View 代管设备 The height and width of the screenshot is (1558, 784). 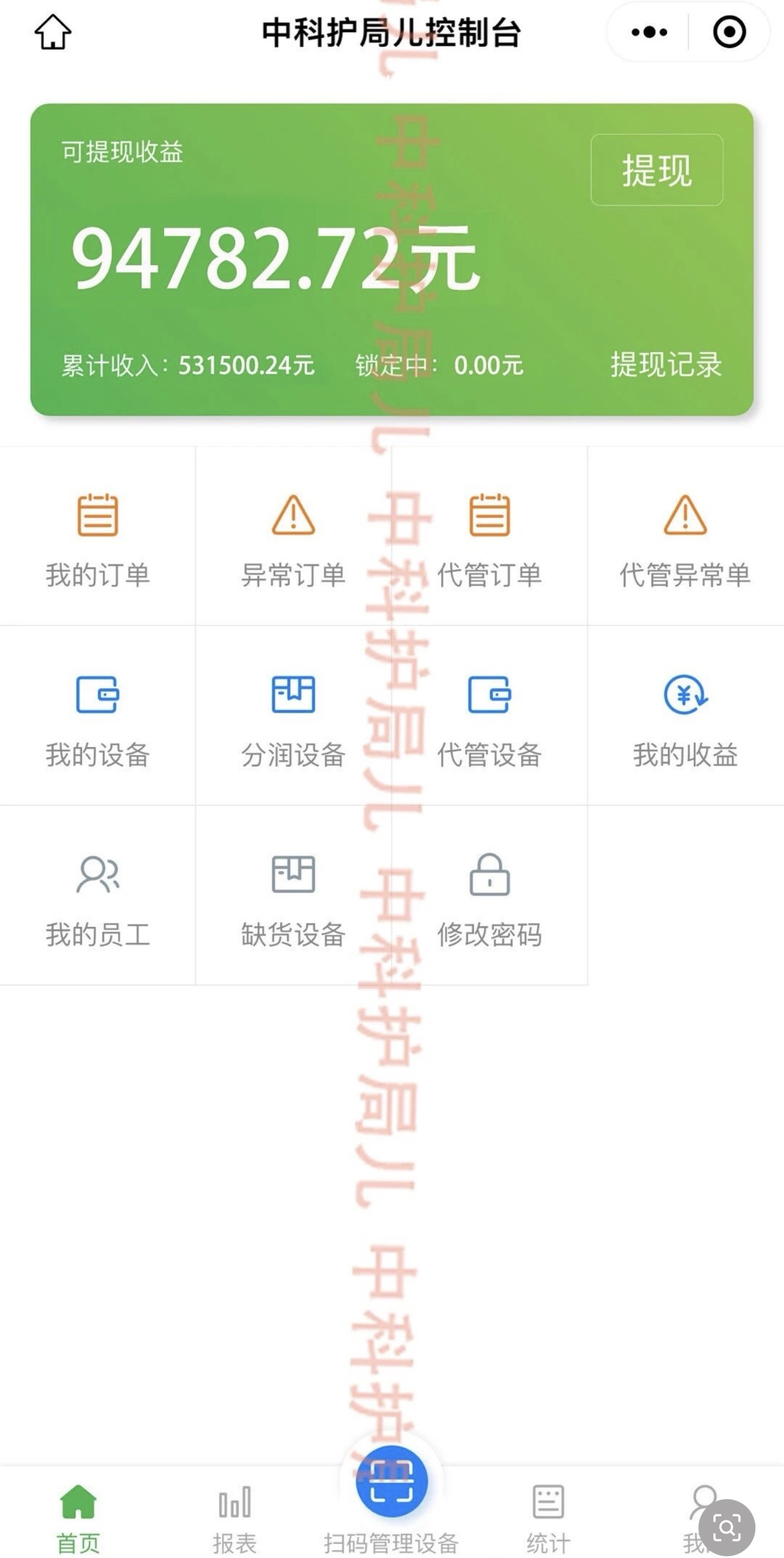coord(489,715)
